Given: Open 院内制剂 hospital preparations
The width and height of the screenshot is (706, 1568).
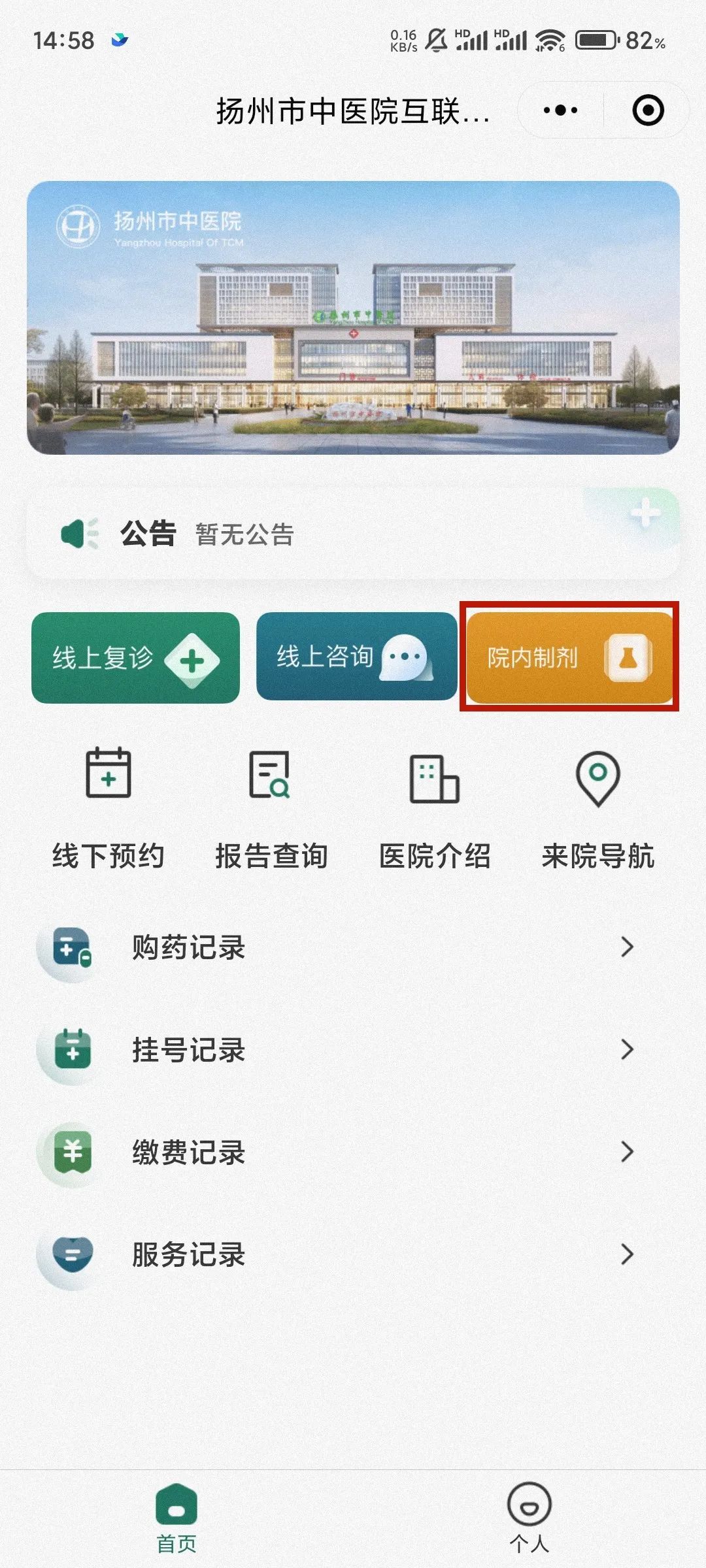Looking at the screenshot, I should click(x=569, y=657).
